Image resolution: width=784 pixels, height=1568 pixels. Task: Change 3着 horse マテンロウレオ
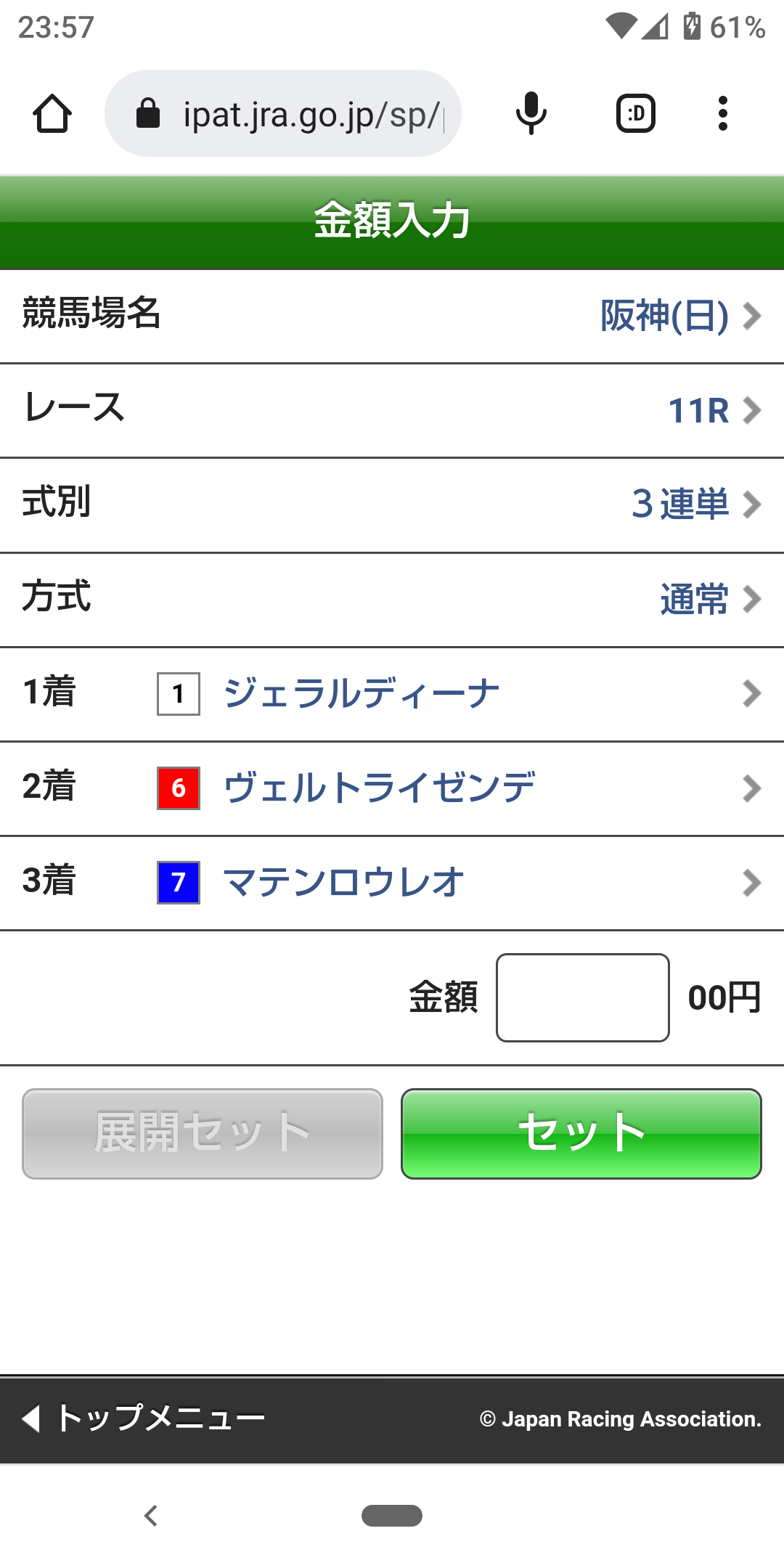click(392, 883)
